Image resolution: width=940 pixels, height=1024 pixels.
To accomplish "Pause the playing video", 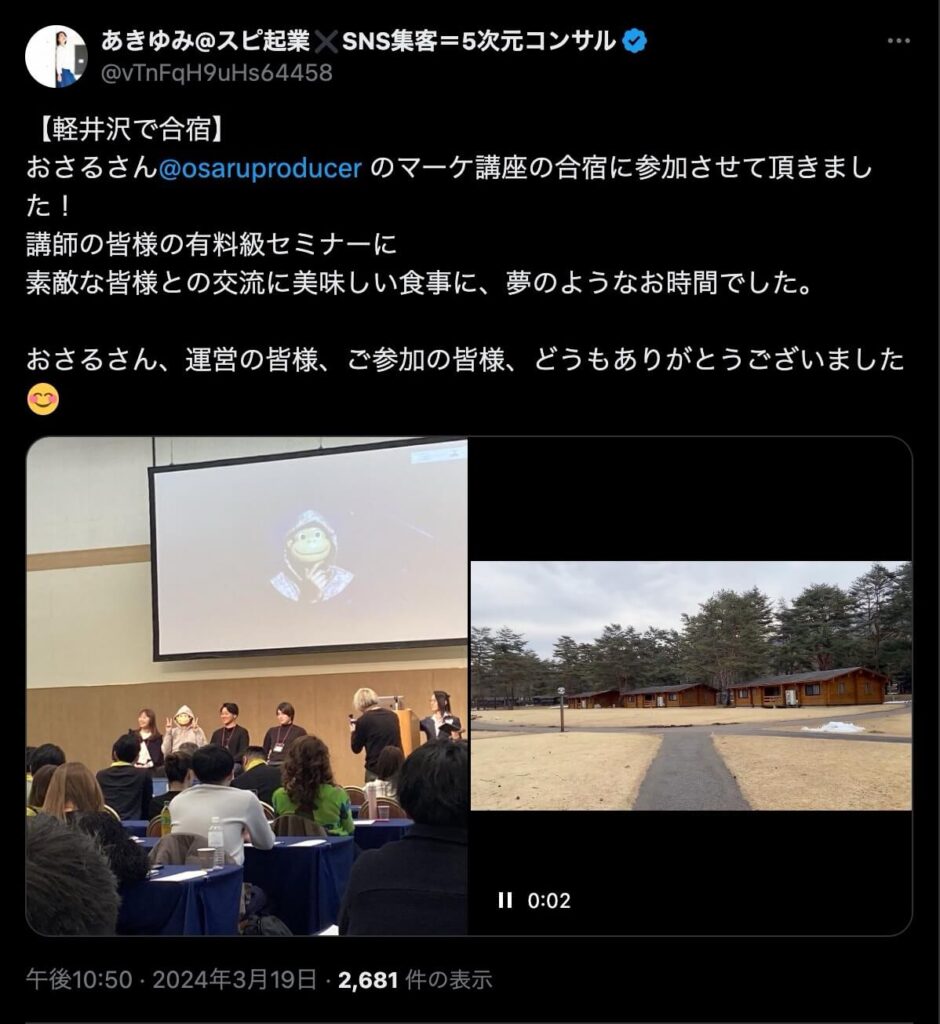I will [x=505, y=900].
